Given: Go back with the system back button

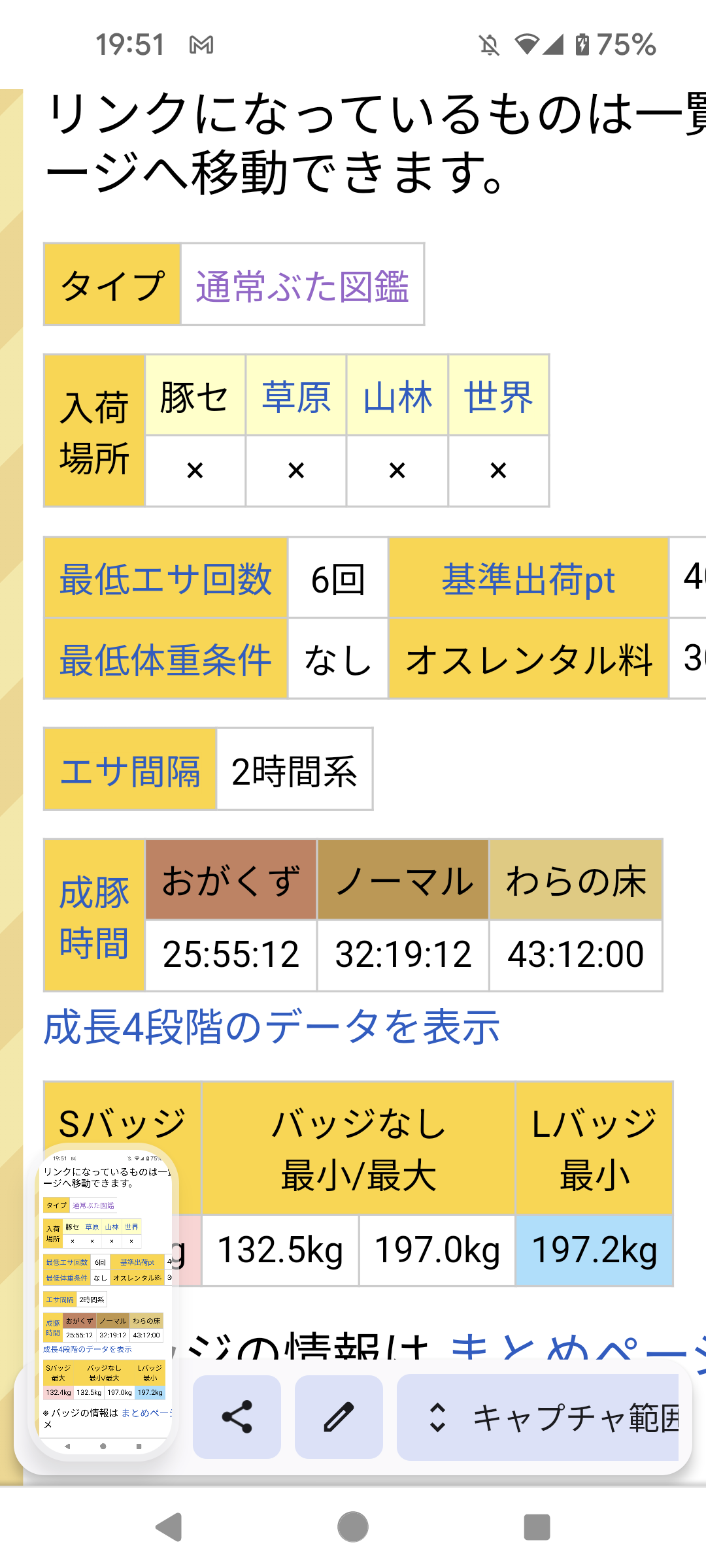Looking at the screenshot, I should tap(169, 1527).
